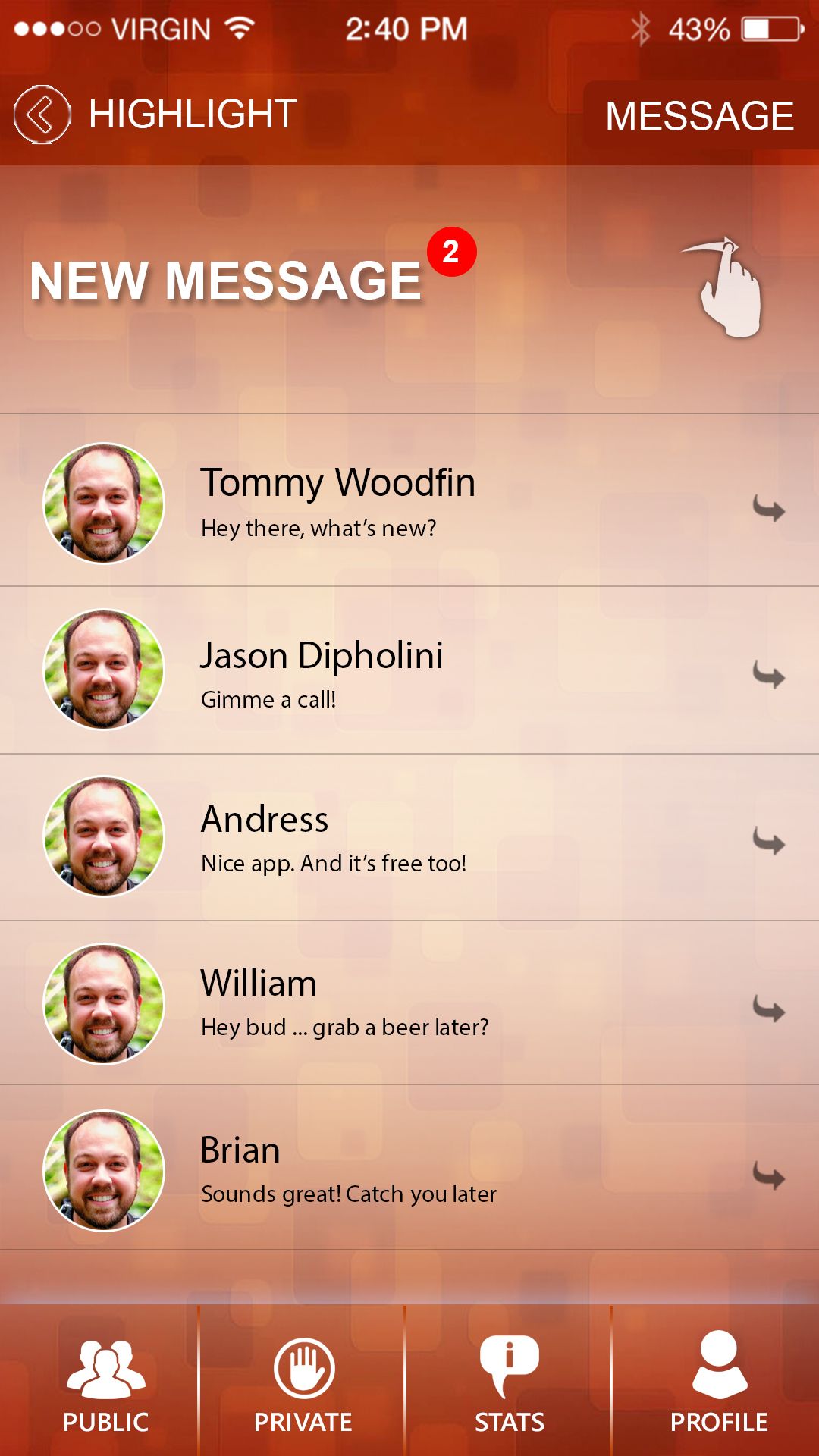The width and height of the screenshot is (819, 1456).
Task: Select the reply arrow on Brian's row
Action: point(768,1176)
